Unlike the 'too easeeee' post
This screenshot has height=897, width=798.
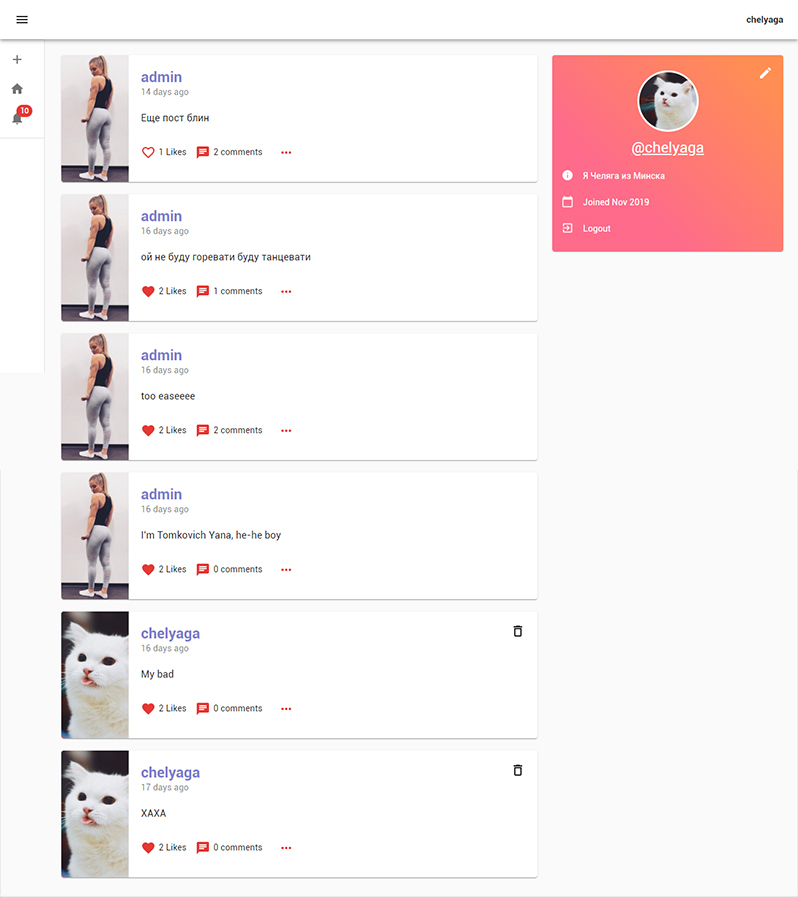pyautogui.click(x=148, y=431)
